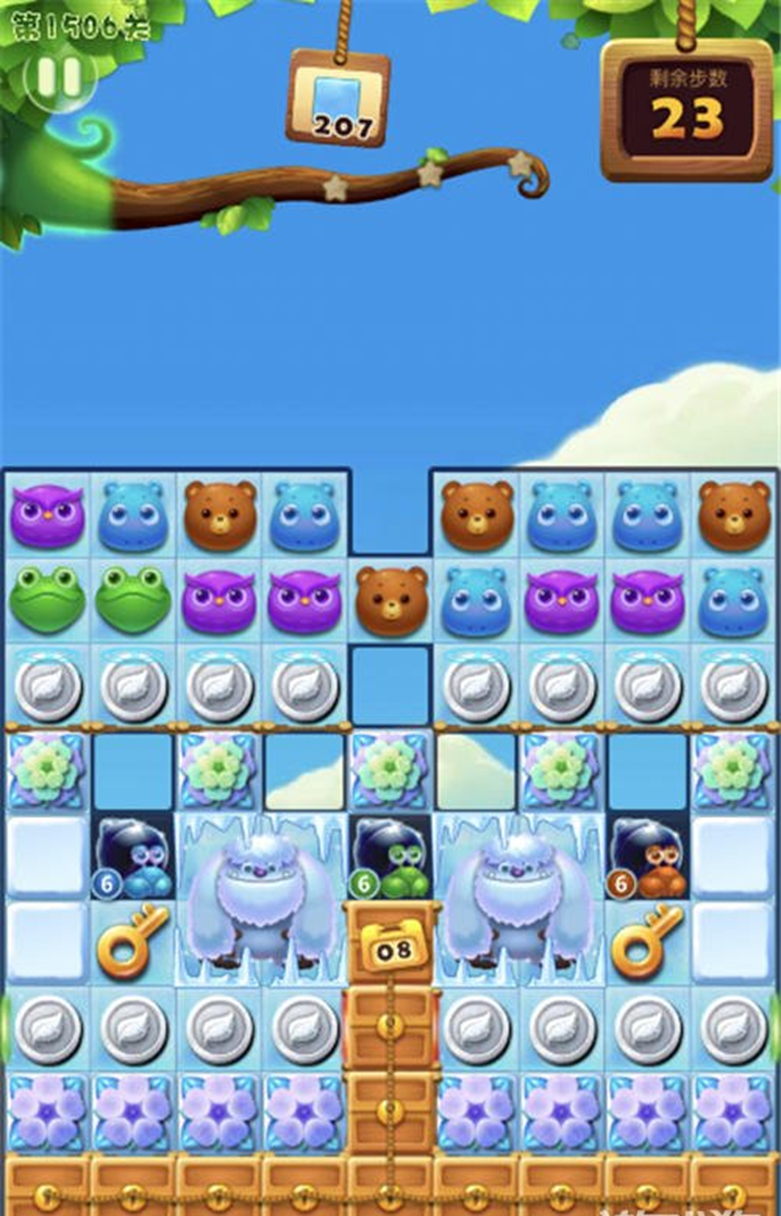Tap the treasure chest labeled 08
Screen dimensions: 781x1216
(x=391, y=944)
